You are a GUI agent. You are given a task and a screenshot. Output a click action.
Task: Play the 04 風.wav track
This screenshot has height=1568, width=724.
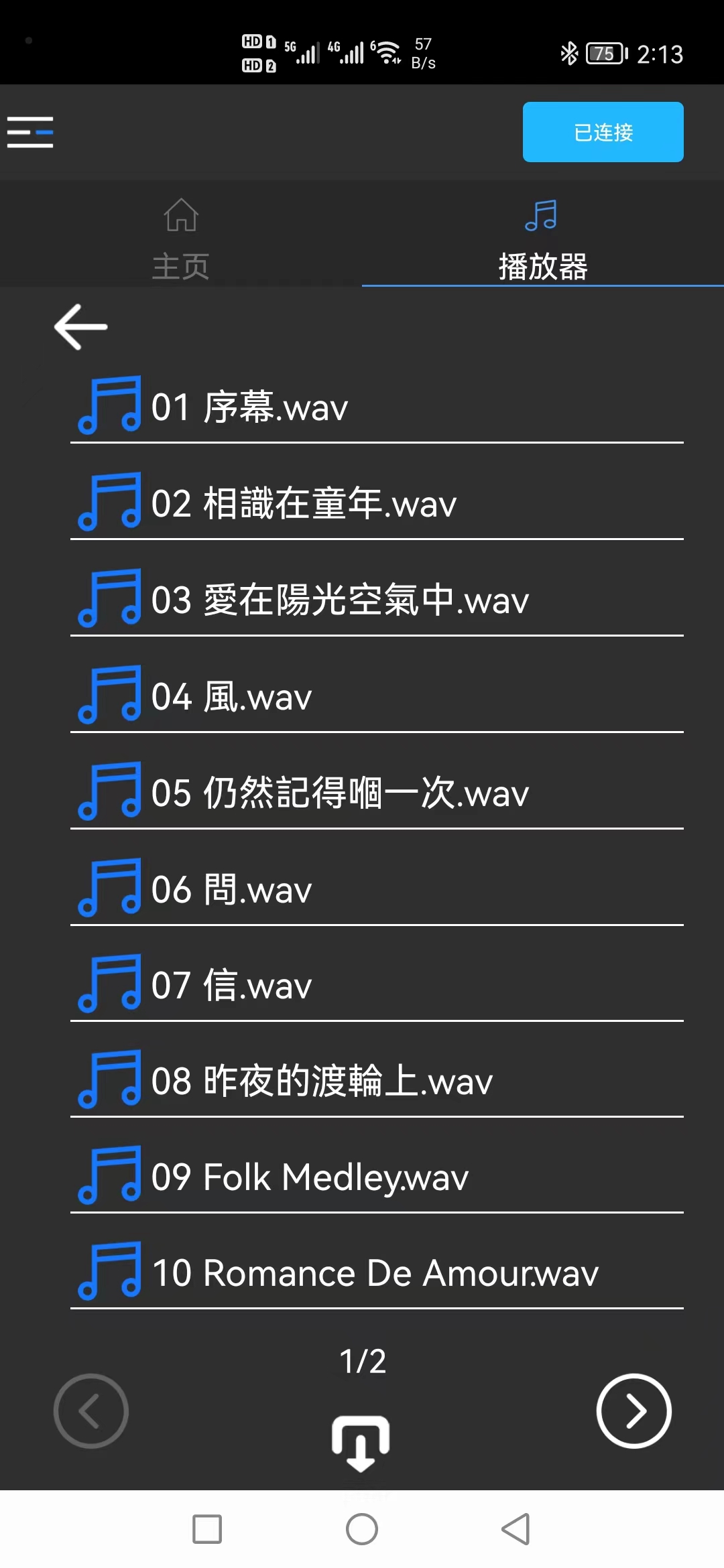377,696
